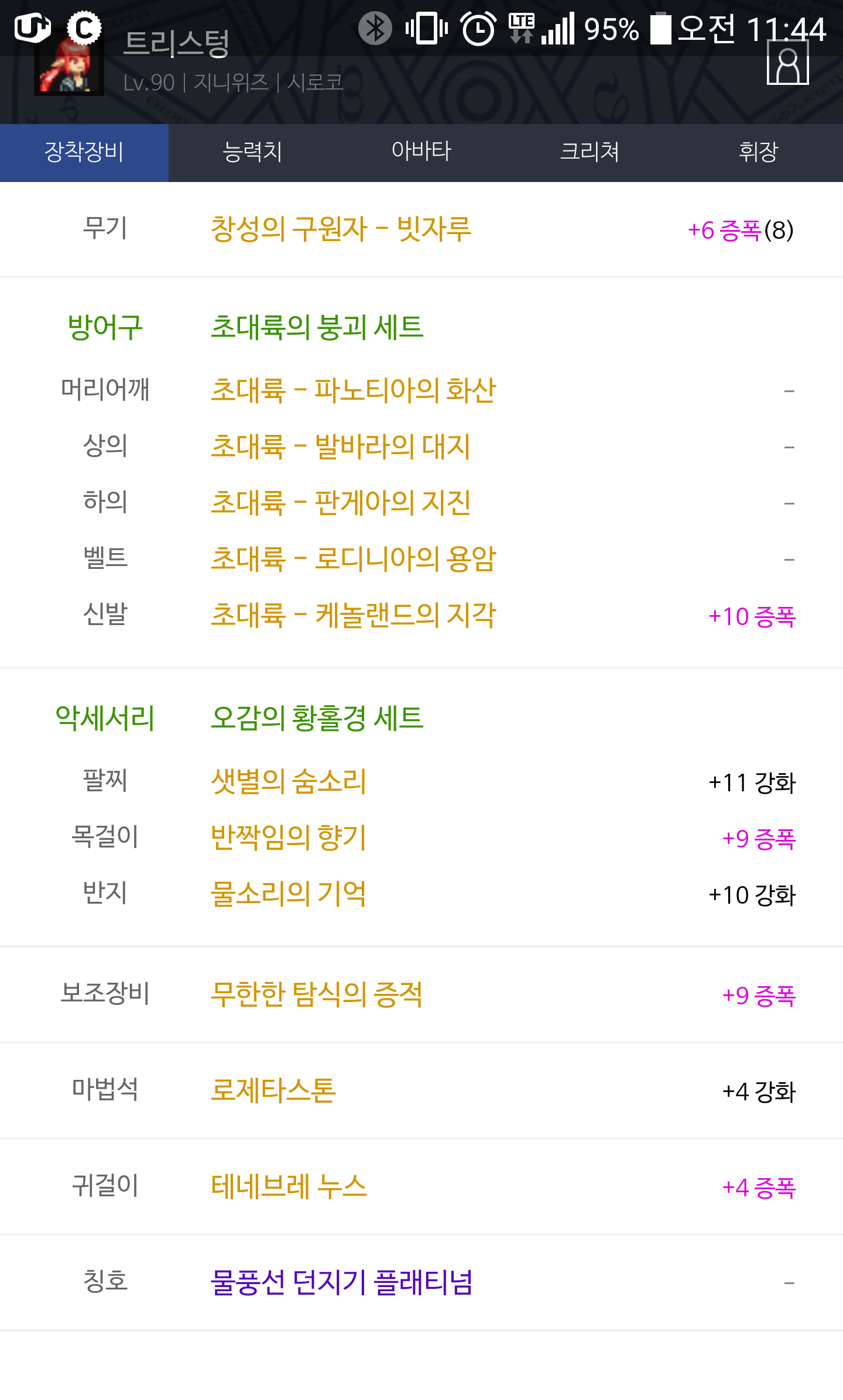This screenshot has height=1400, width=843.
Task: Open item 초대륙 - 판게아의 지진
Action: point(341,502)
